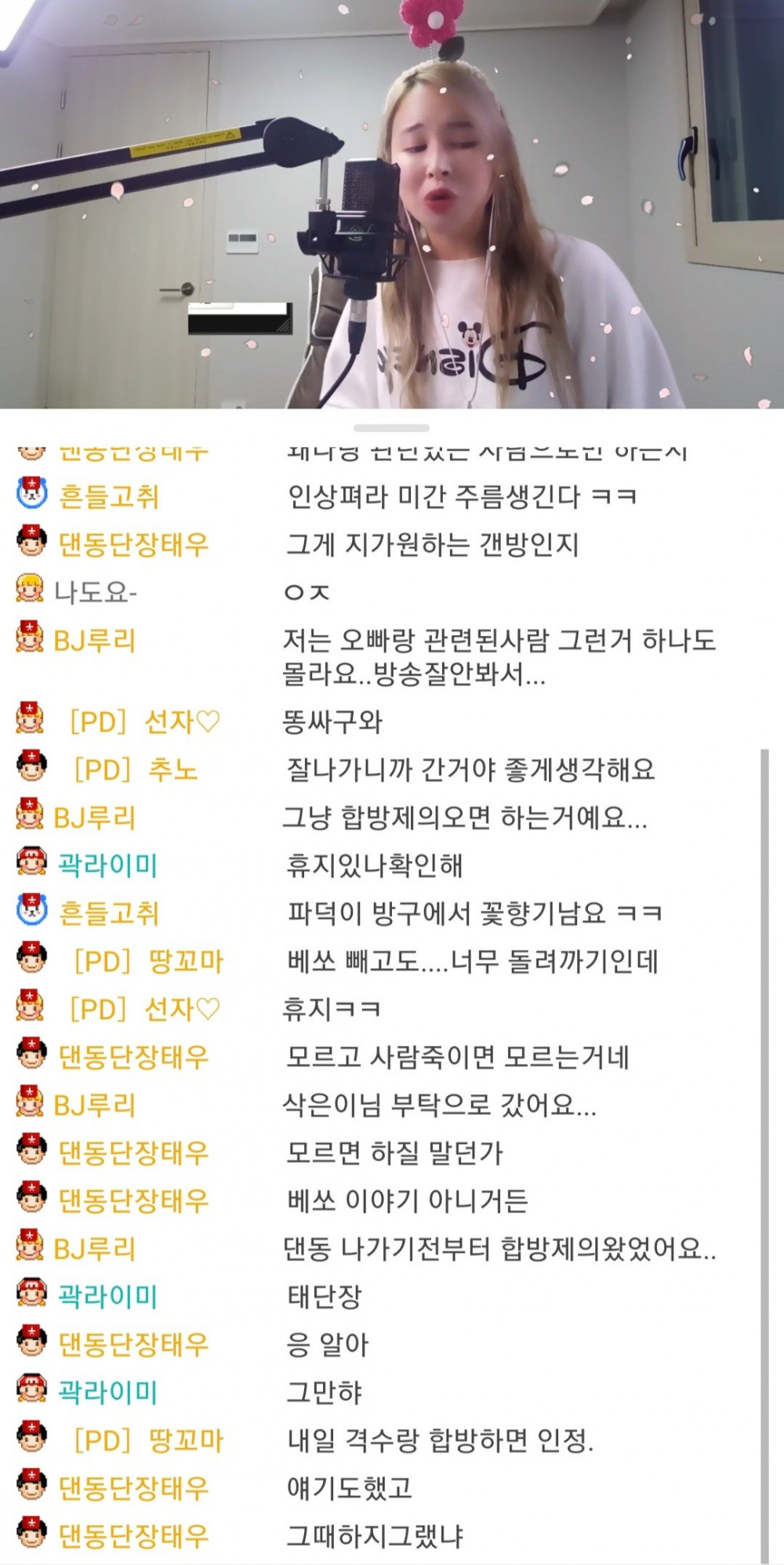Select 흔들고취 on the 인상펴라 message
Image resolution: width=784 pixels, height=1565 pixels.
[x=108, y=496]
